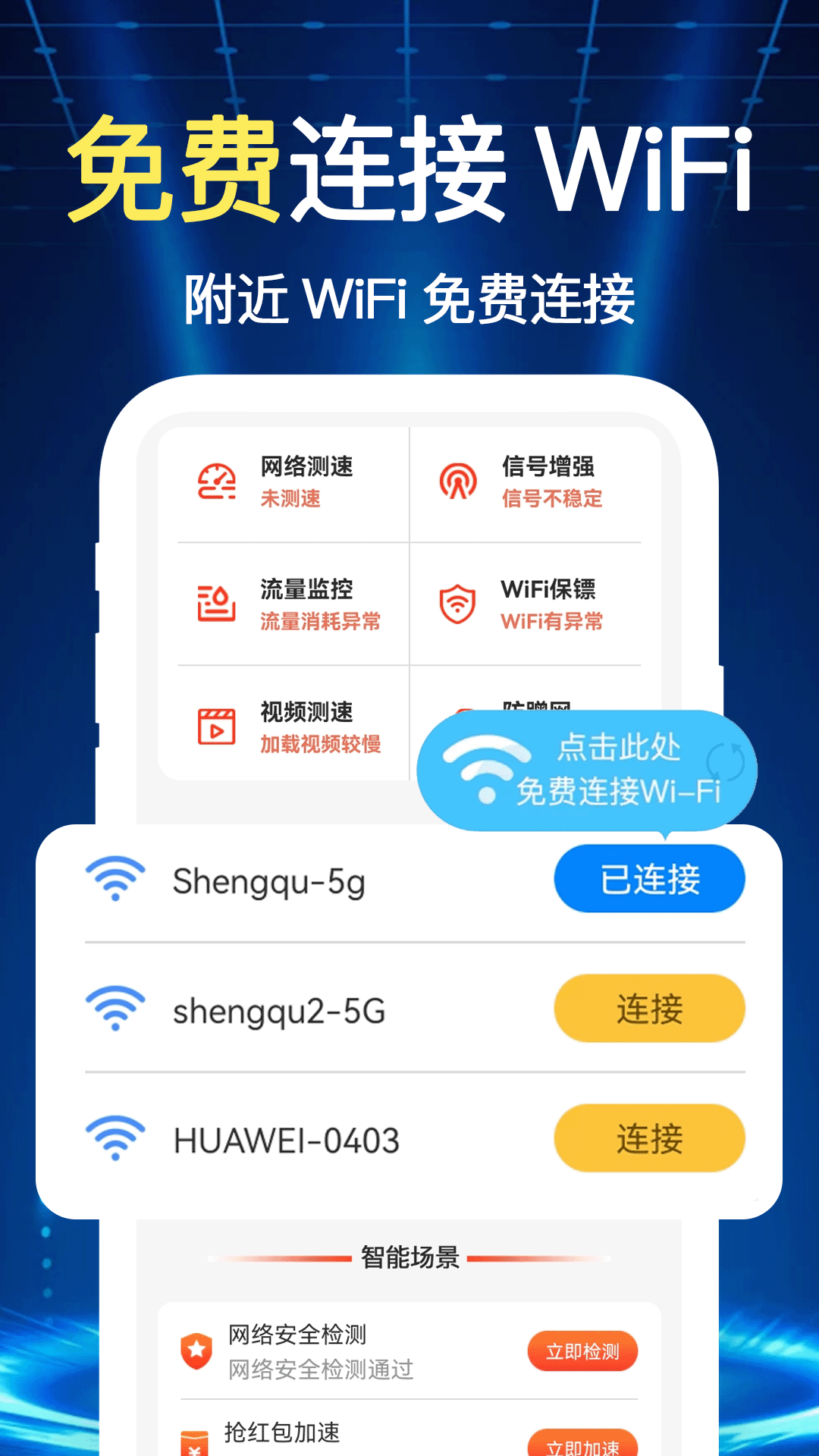This screenshot has height=1456, width=819.
Task: Click the 流量监控 traffic monitor icon
Action: point(216,603)
